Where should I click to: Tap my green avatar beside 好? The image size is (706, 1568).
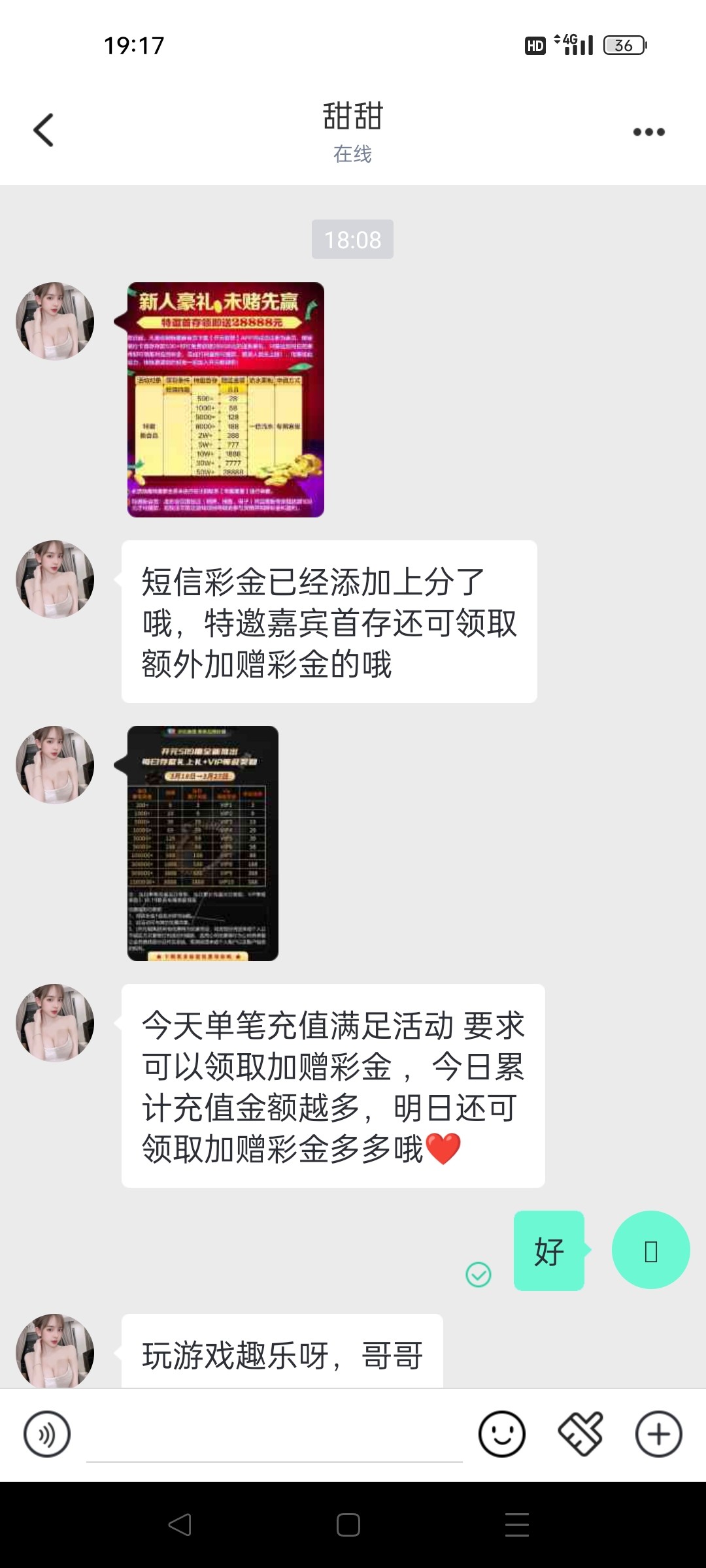tap(650, 1250)
